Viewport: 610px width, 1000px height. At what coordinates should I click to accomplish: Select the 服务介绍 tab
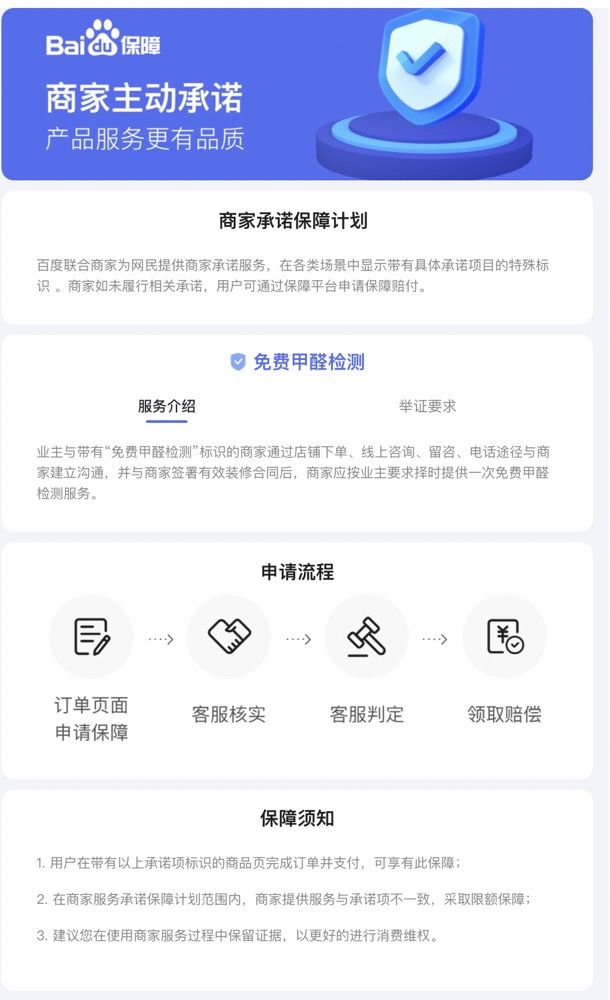[167, 406]
